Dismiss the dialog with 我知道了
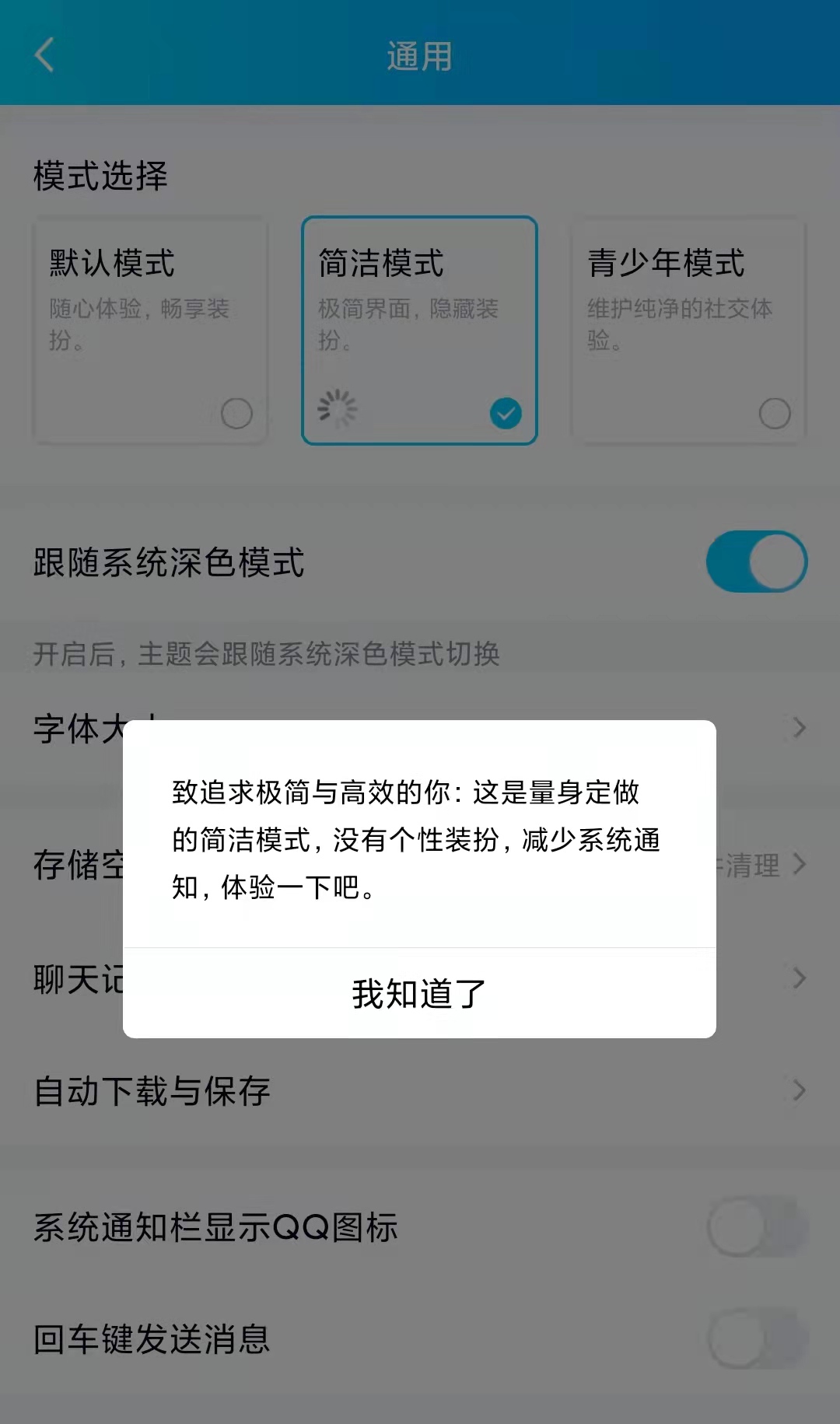 coord(419,993)
